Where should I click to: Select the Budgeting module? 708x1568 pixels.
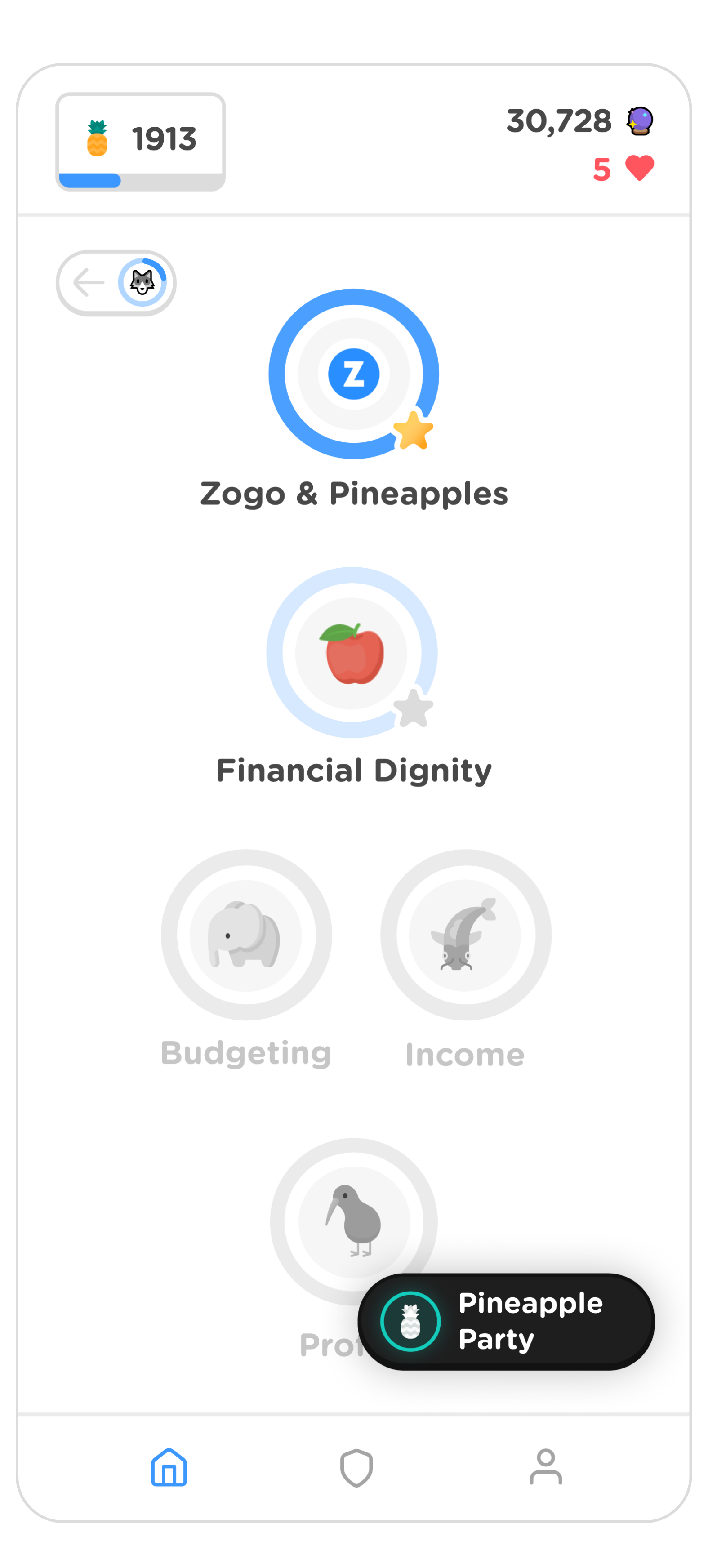point(246,935)
